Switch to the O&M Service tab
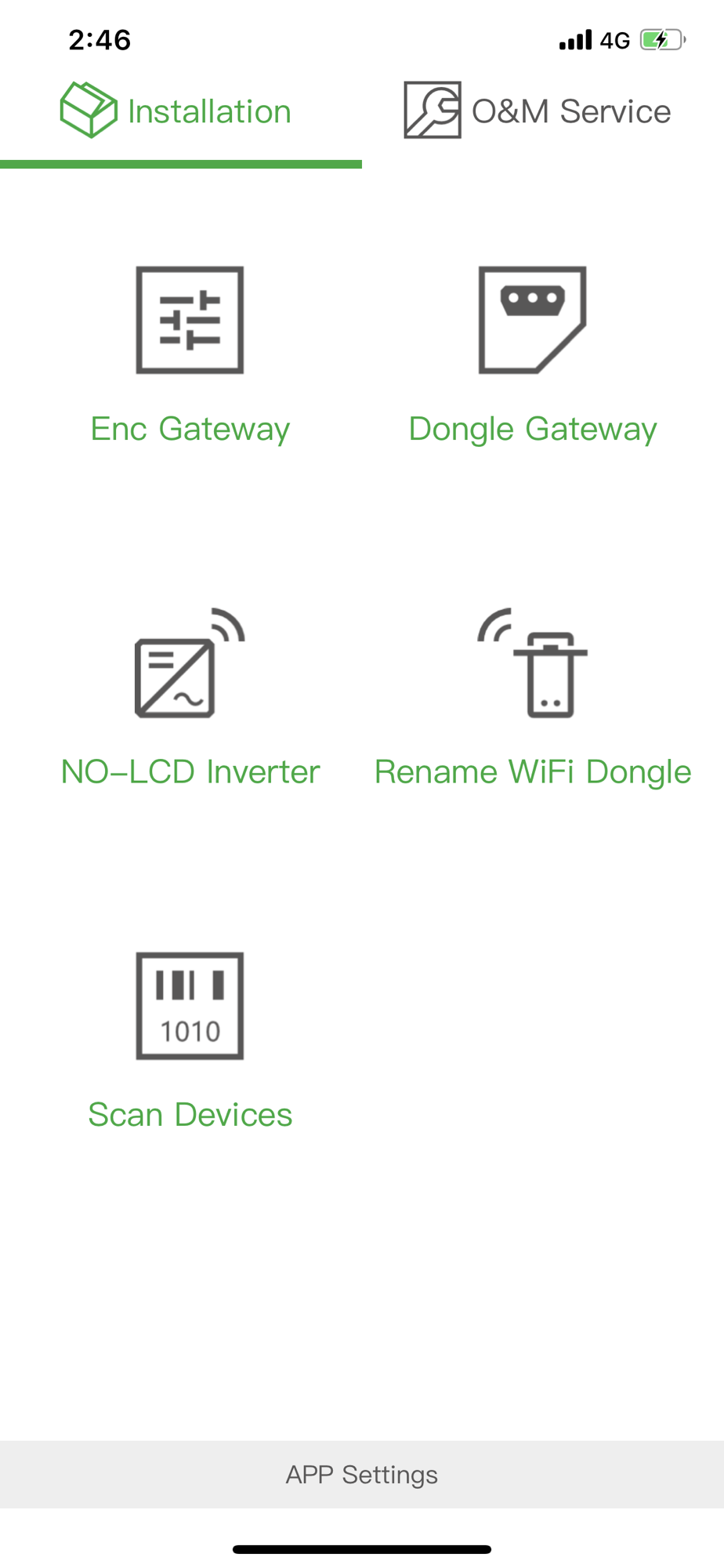The image size is (724, 1568). [538, 111]
